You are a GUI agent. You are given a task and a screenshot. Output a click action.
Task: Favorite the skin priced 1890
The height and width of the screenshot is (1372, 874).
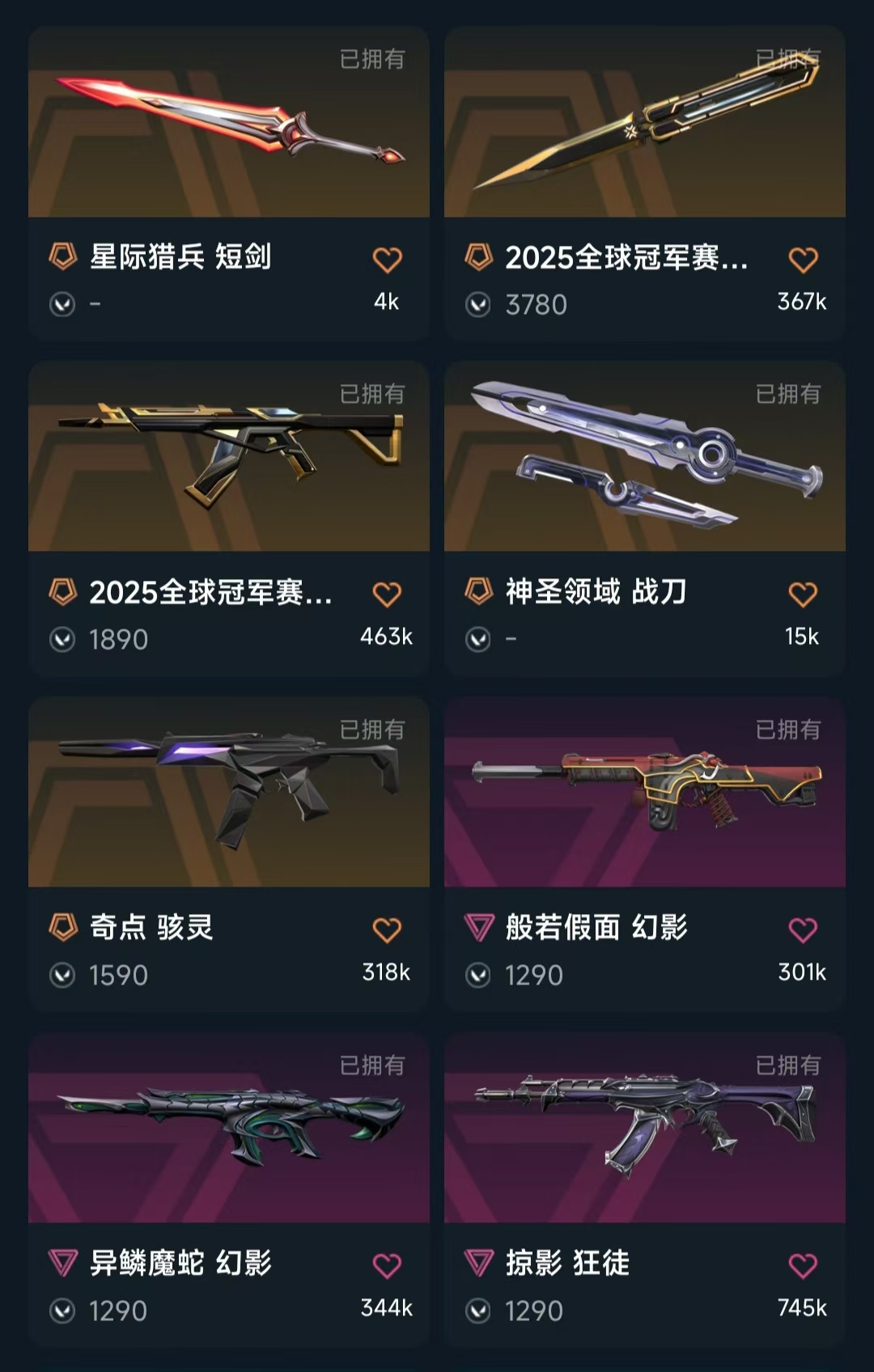click(387, 595)
